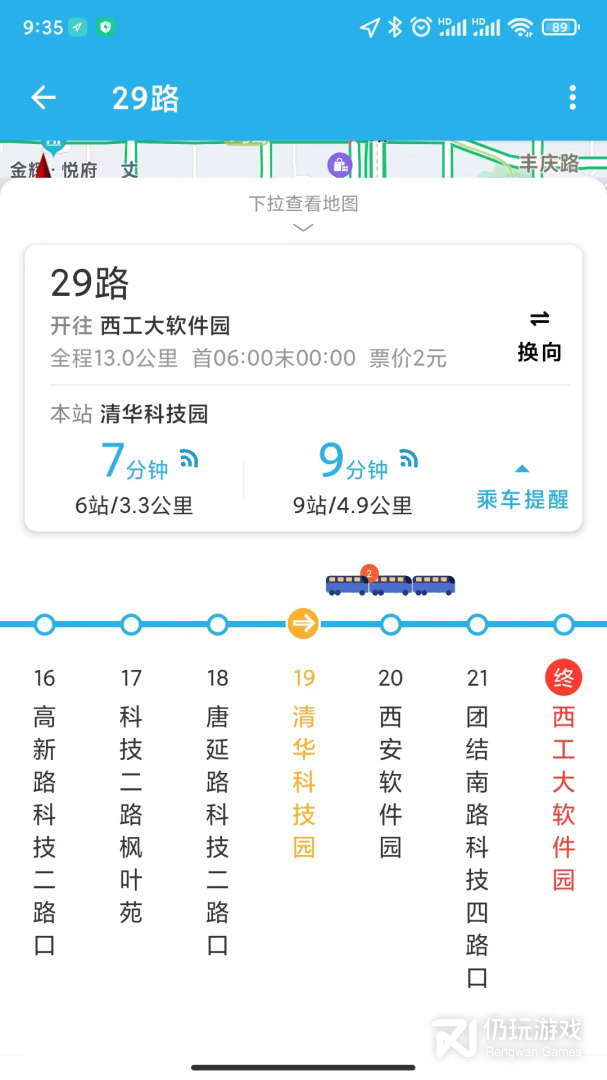Open 乘车提醒 ride reminder

[x=522, y=487]
